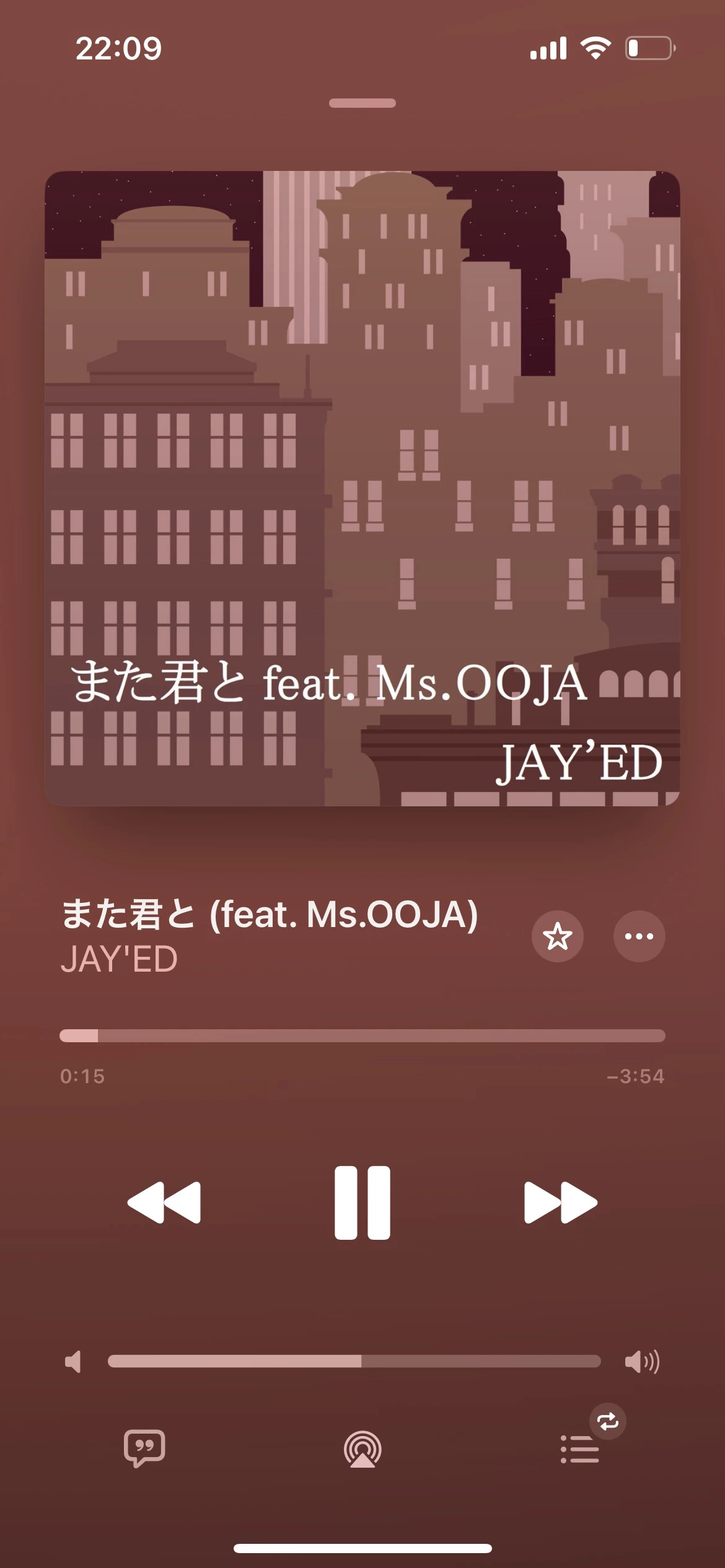The width and height of the screenshot is (725, 1568).
Task: Favorite this song with the star
Action: point(557,936)
